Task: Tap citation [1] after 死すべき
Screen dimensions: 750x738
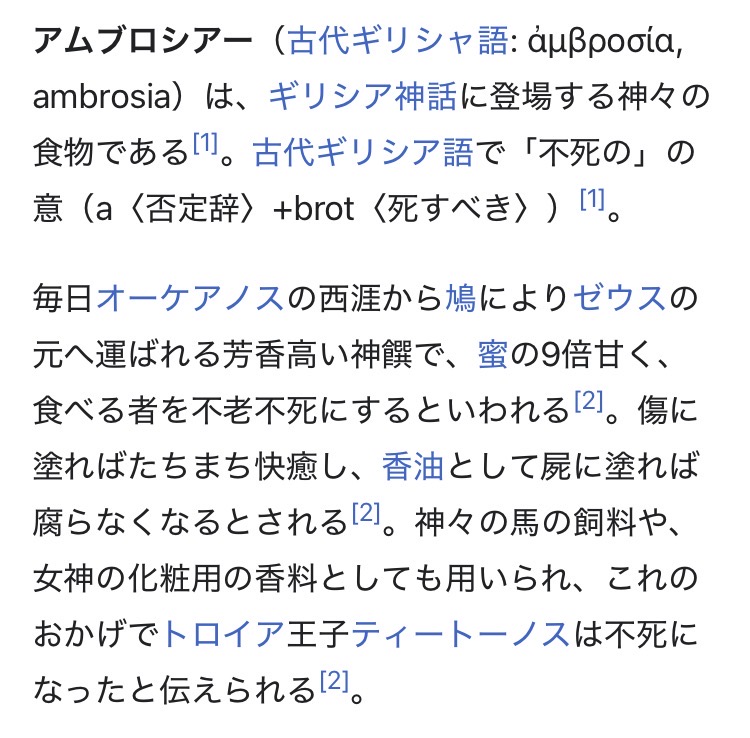Action: click(593, 201)
